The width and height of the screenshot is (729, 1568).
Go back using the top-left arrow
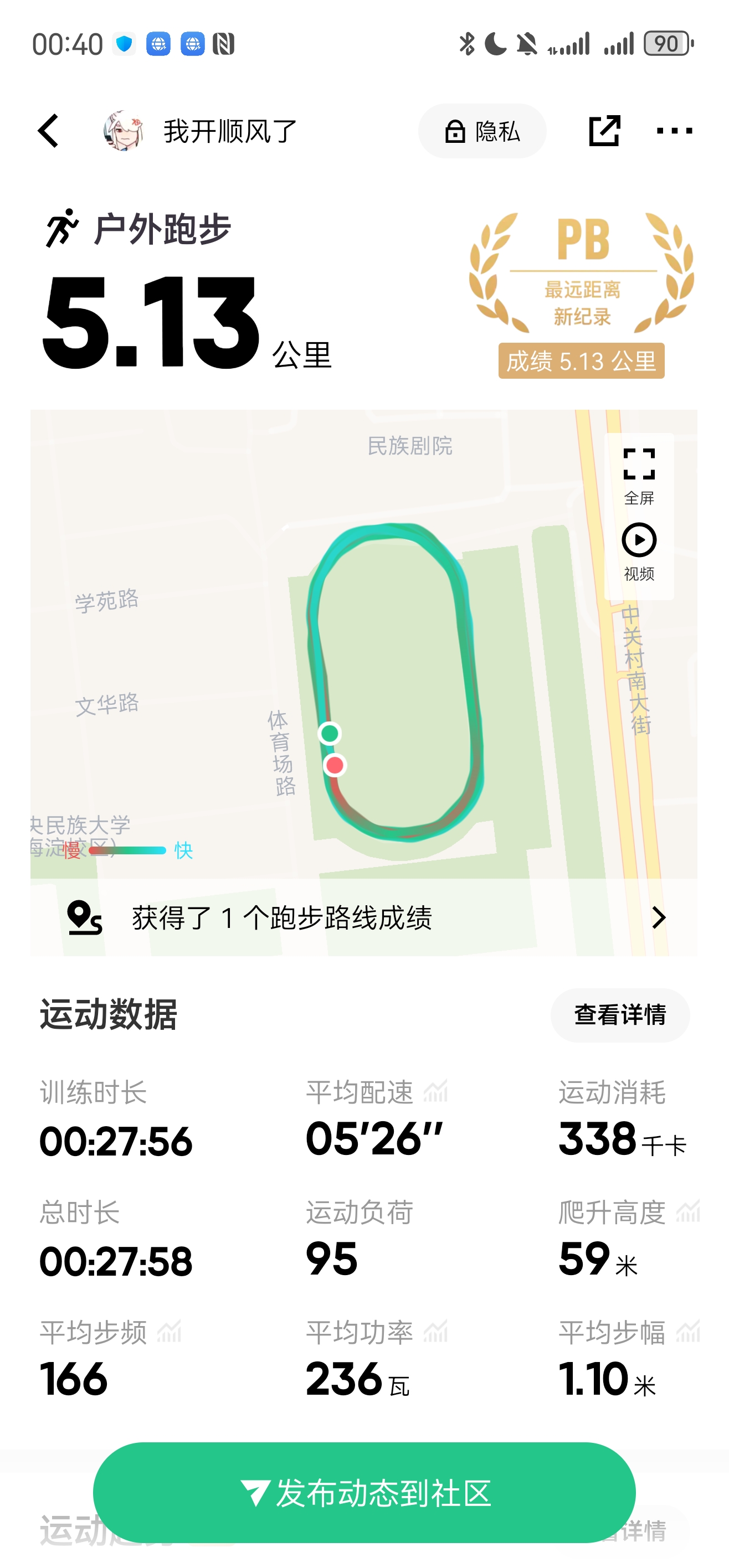pyautogui.click(x=49, y=131)
